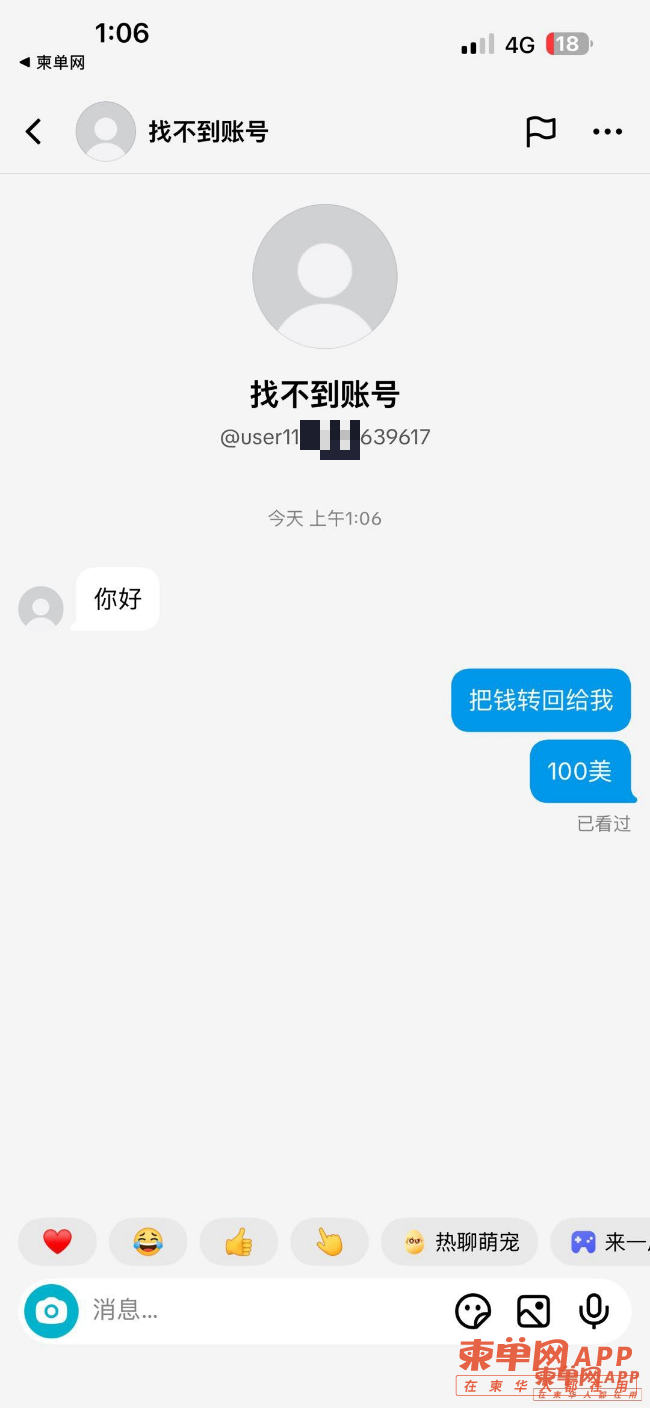Viewport: 650px width, 1408px height.
Task: Send the waving hand reaction
Action: (329, 1242)
